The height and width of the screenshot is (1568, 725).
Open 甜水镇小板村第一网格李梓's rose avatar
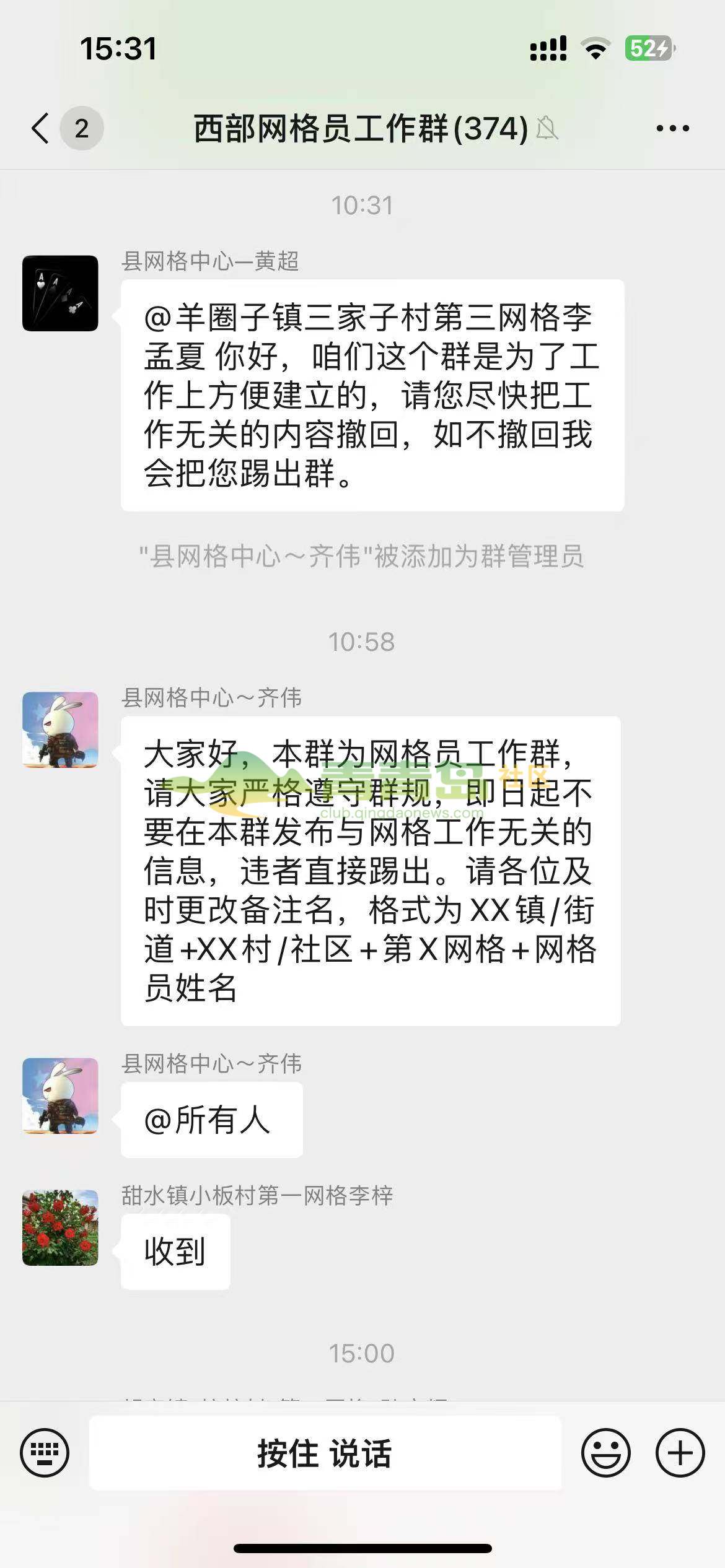(x=60, y=1227)
